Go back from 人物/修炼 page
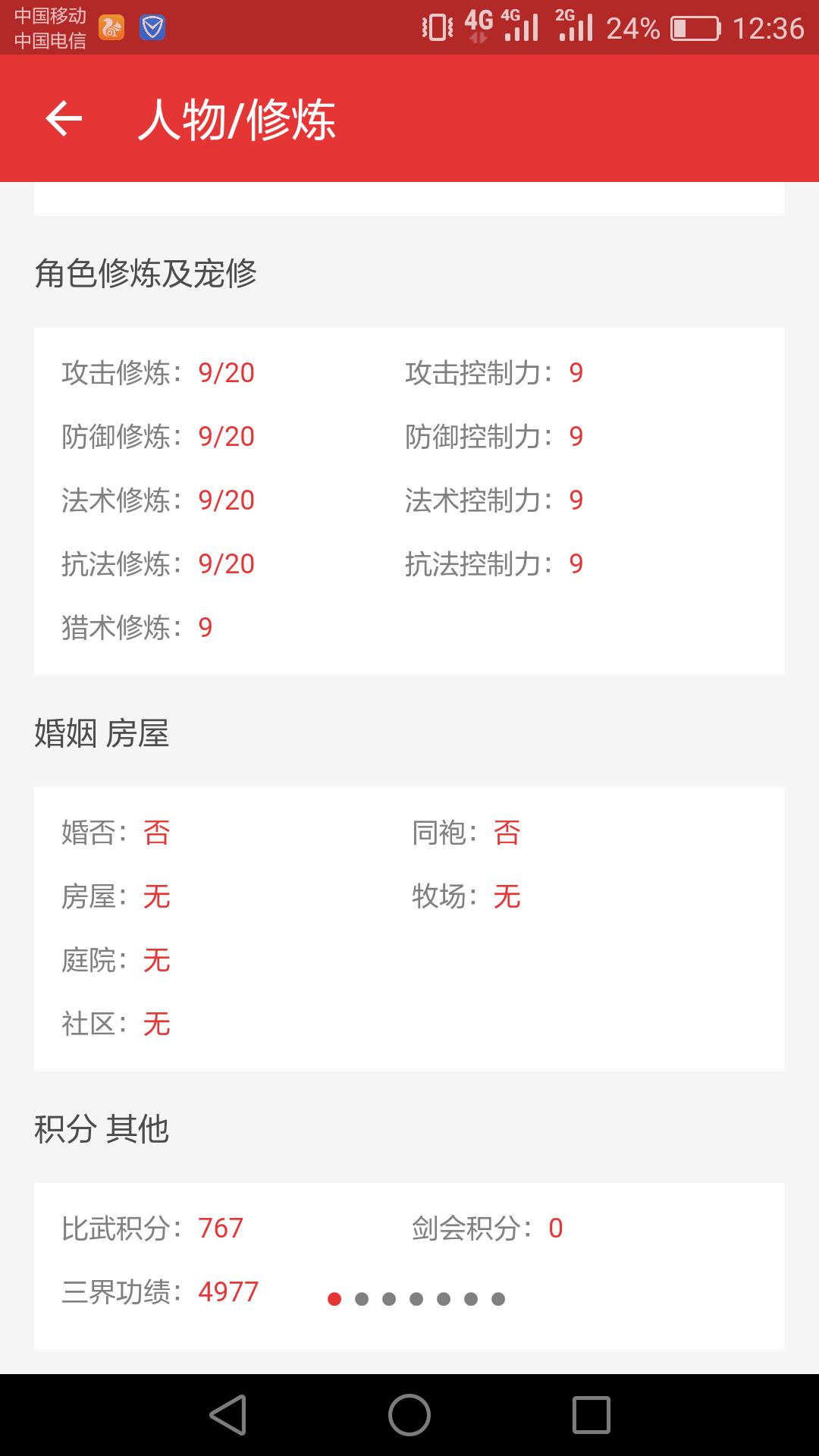The width and height of the screenshot is (819, 1456). (64, 118)
